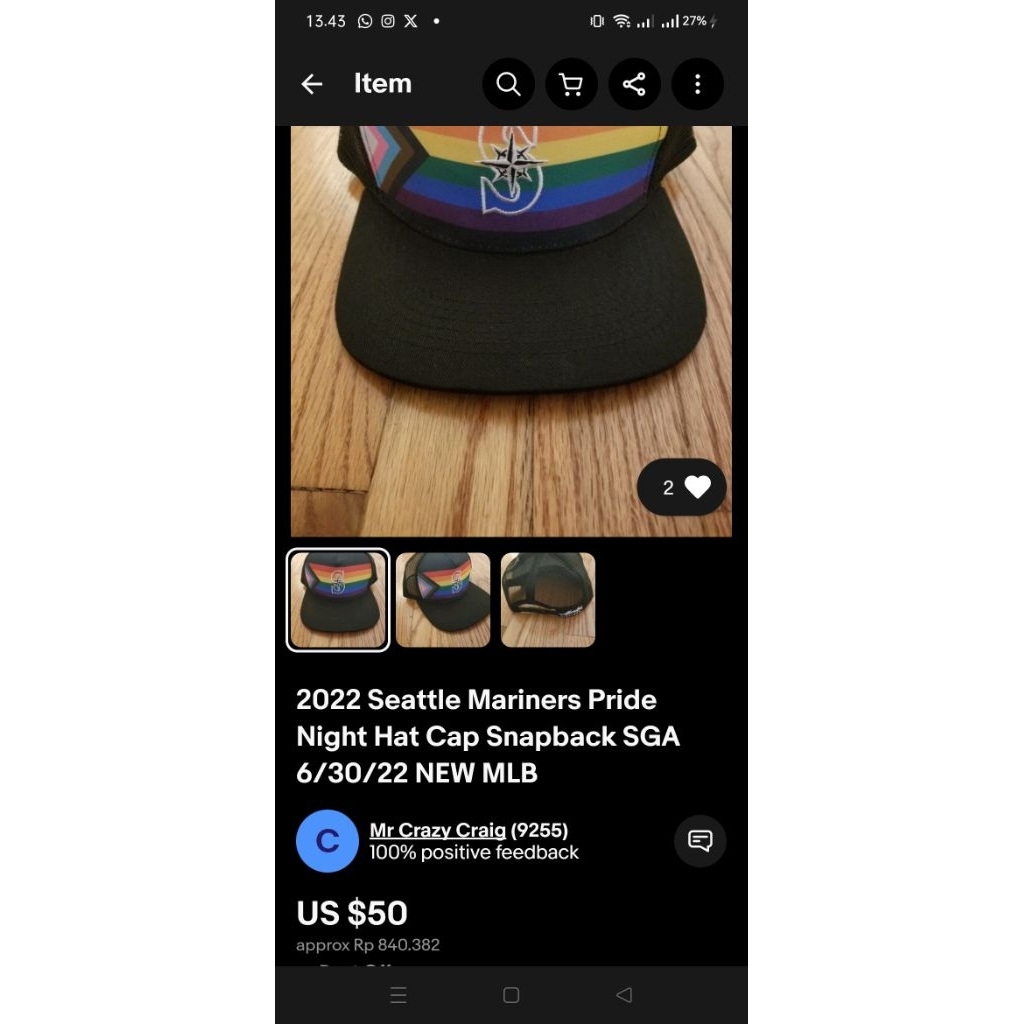Message the seller via chat icon
This screenshot has width=1024, height=1024.
[700, 841]
